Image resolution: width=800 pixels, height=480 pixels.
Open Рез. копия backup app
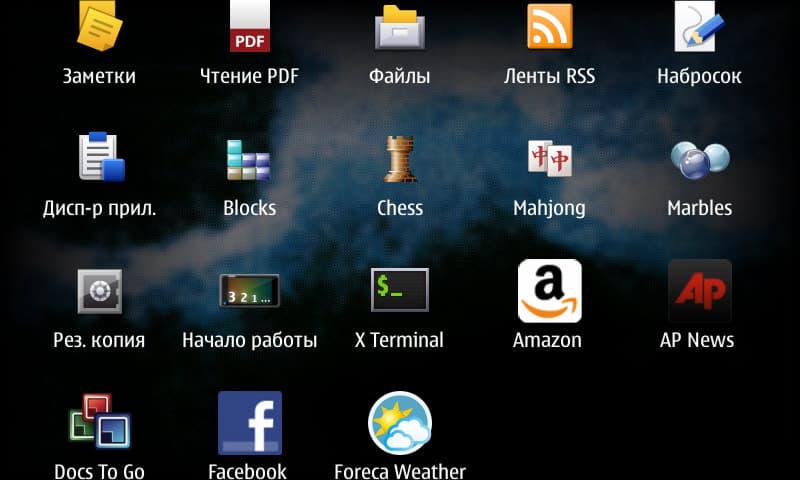pyautogui.click(x=99, y=291)
